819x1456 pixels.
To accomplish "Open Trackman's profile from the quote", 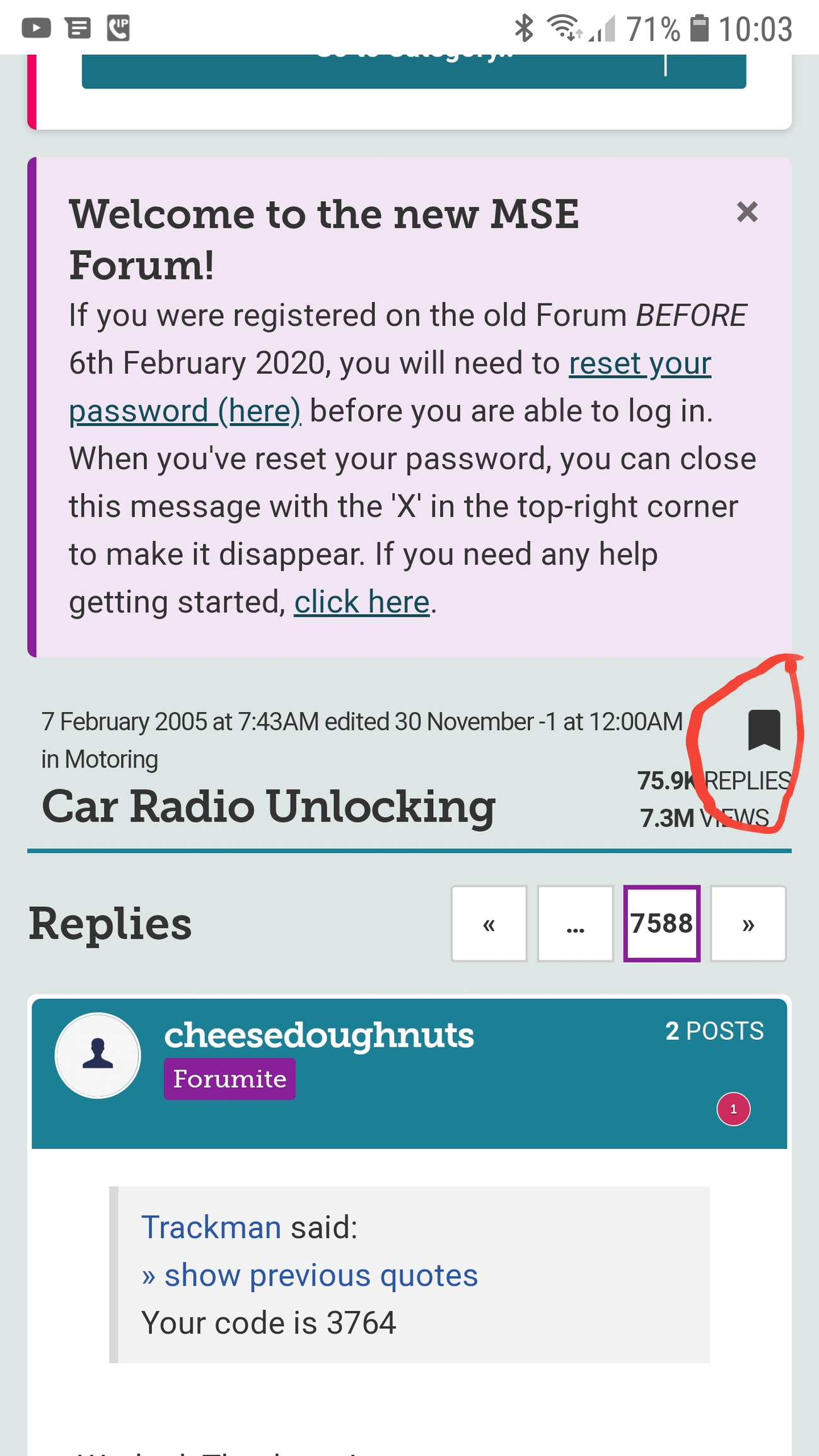I will tap(211, 1227).
